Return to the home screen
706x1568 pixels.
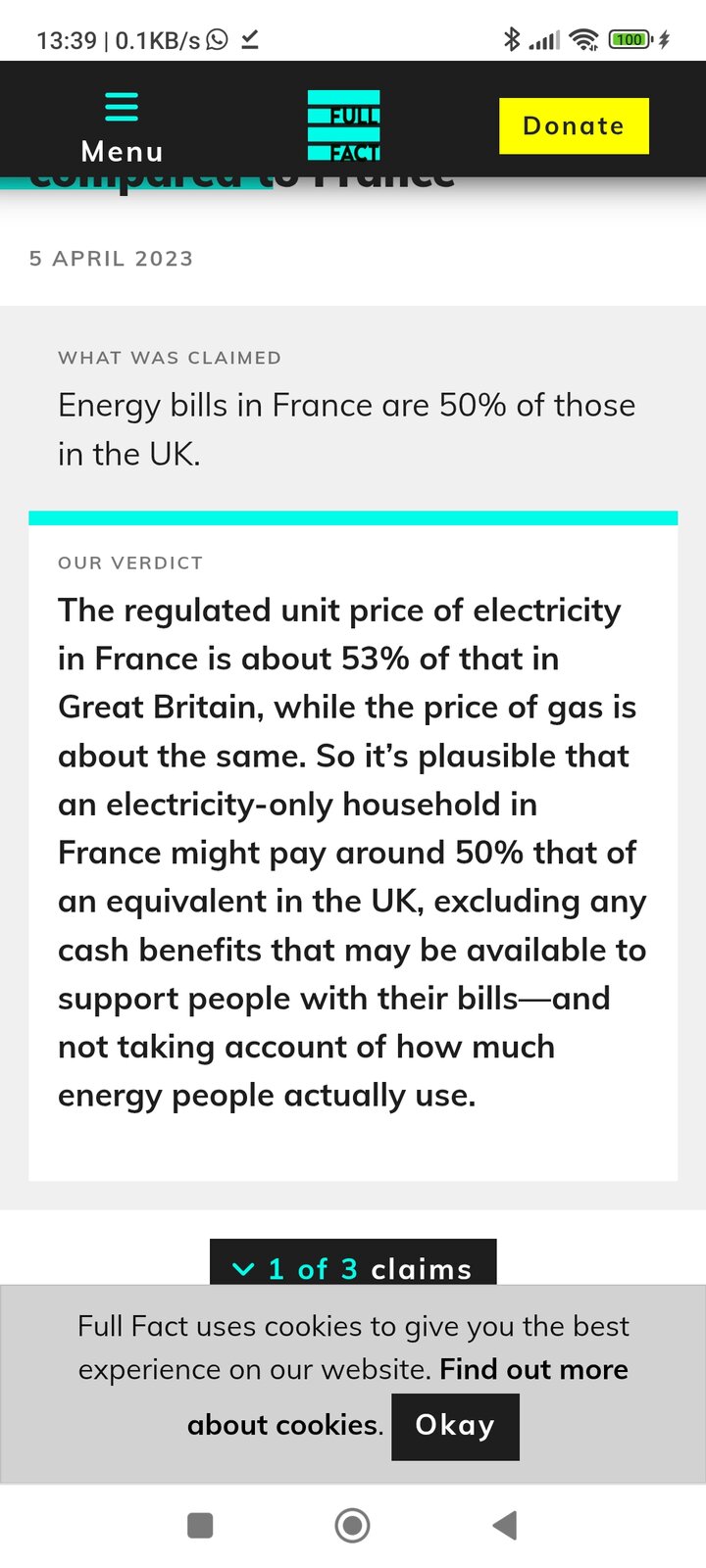point(352,1525)
